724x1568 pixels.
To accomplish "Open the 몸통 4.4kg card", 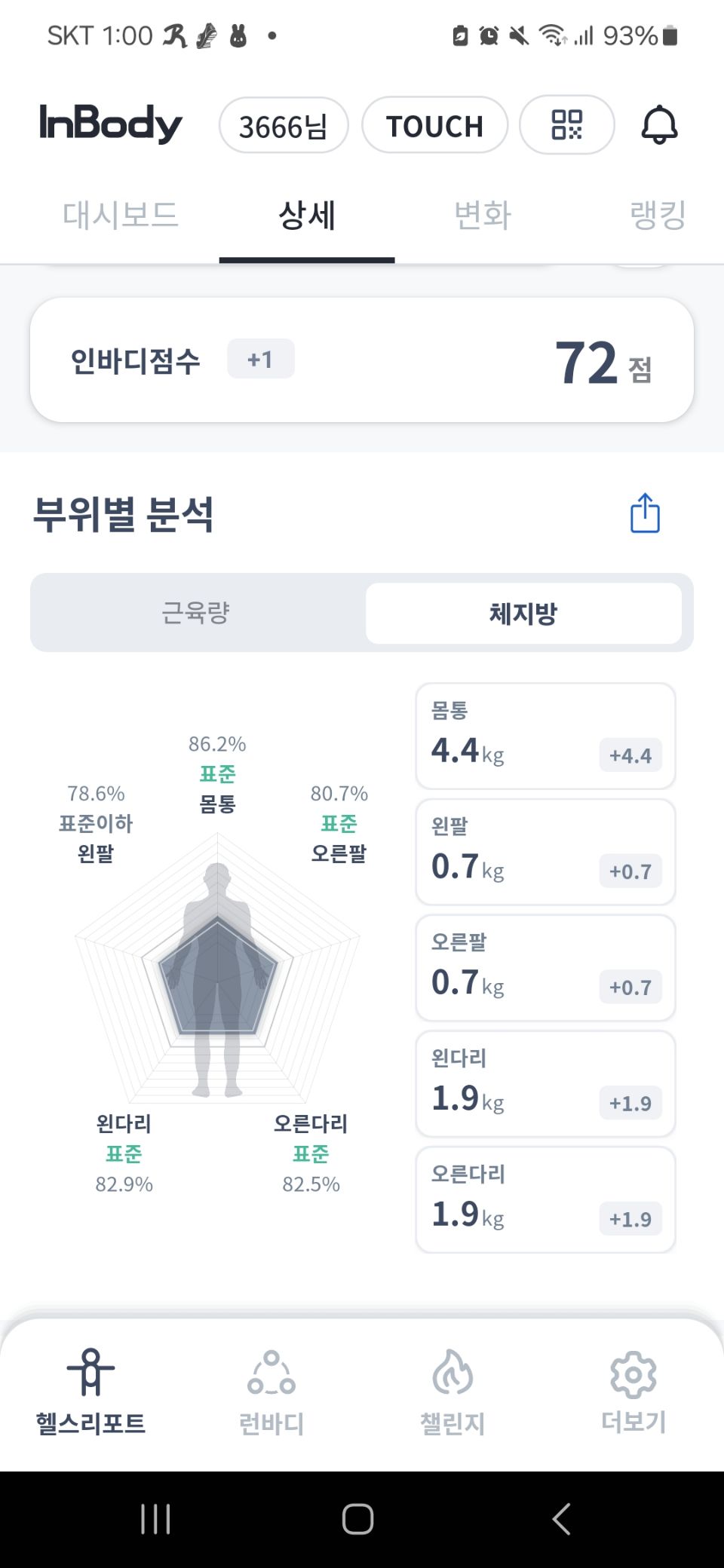I will click(x=545, y=737).
